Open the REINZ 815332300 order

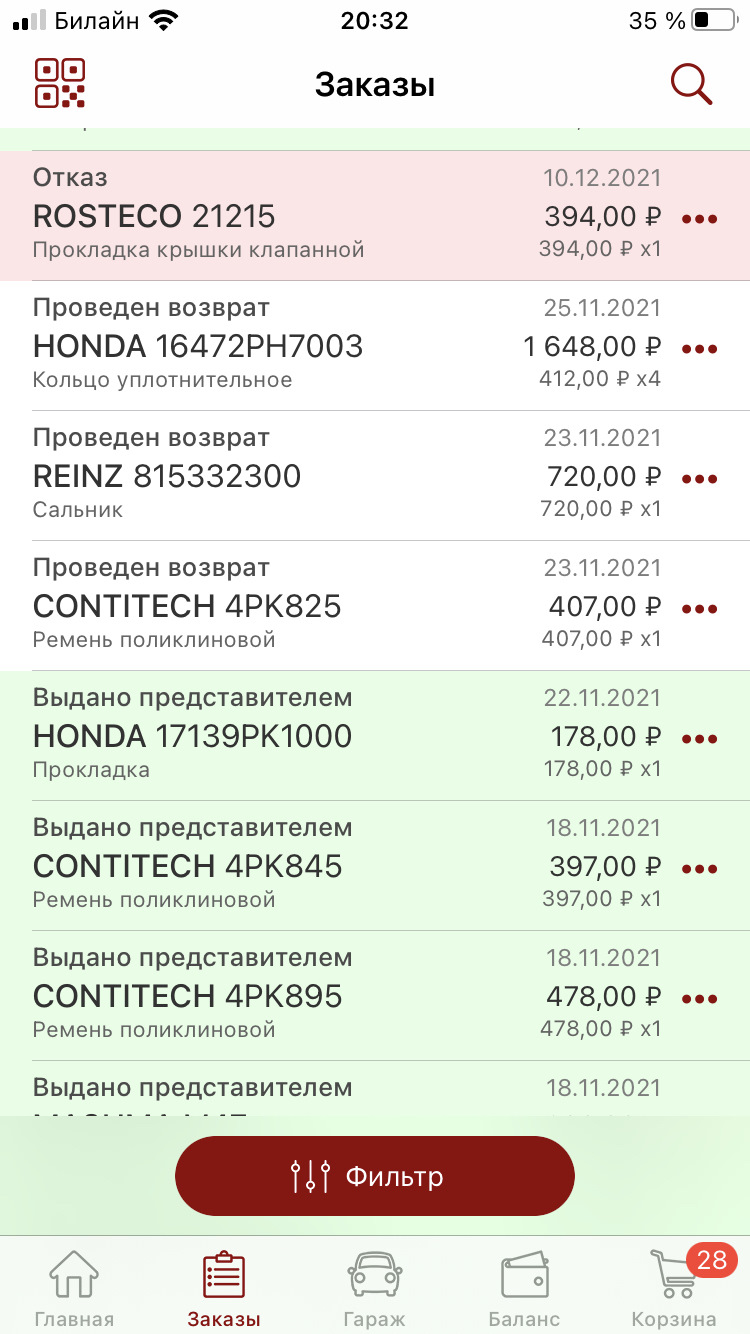point(300,477)
